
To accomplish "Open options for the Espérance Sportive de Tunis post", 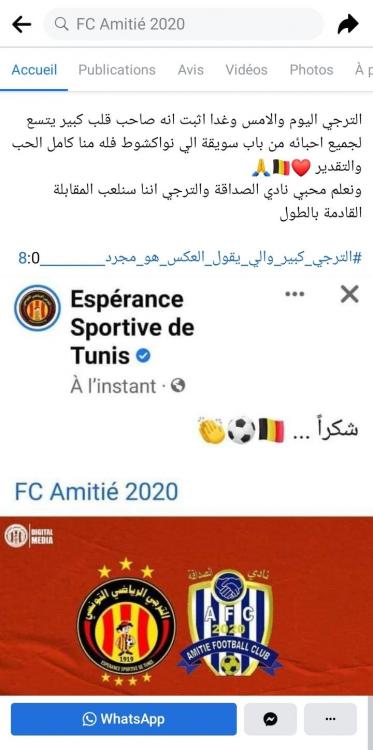I will pyautogui.click(x=295, y=294).
